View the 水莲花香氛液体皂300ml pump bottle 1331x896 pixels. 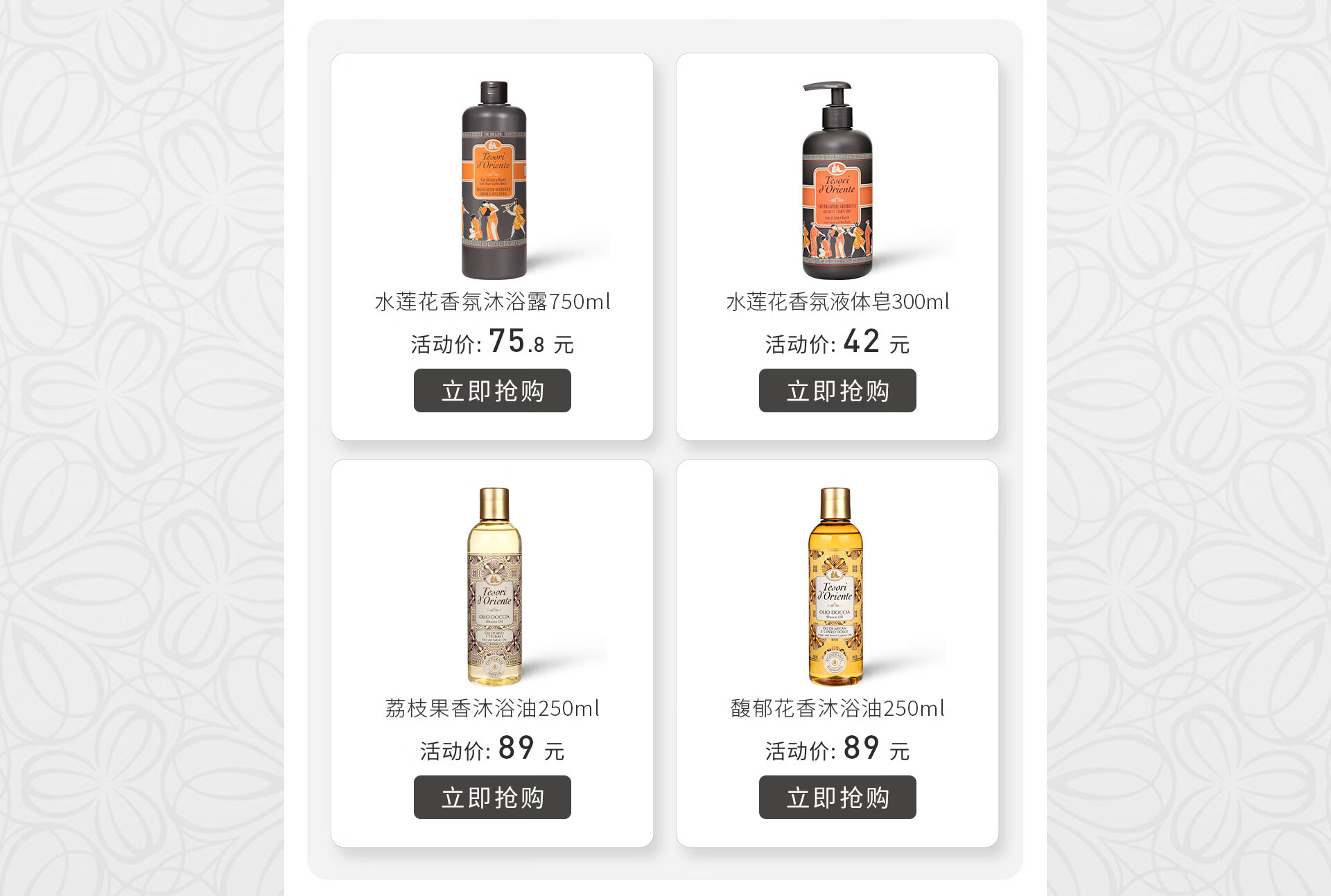point(837,180)
